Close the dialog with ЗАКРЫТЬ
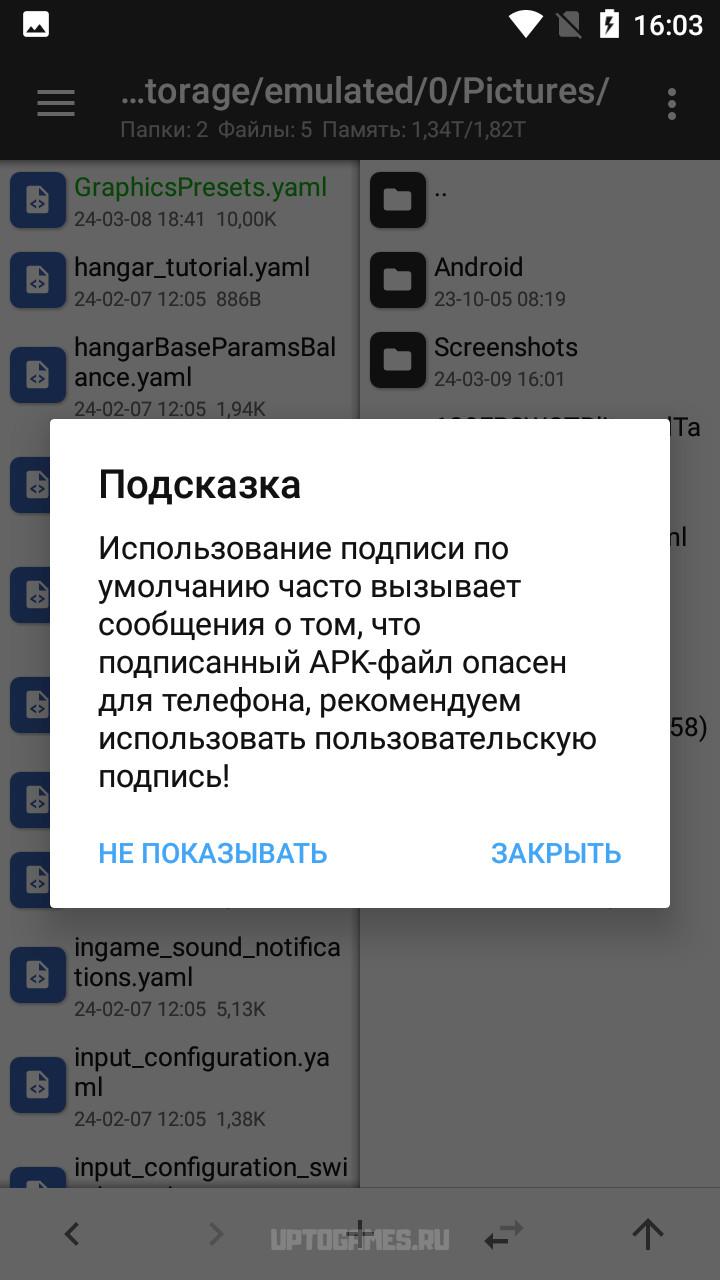This screenshot has width=720, height=1280. pyautogui.click(x=556, y=853)
